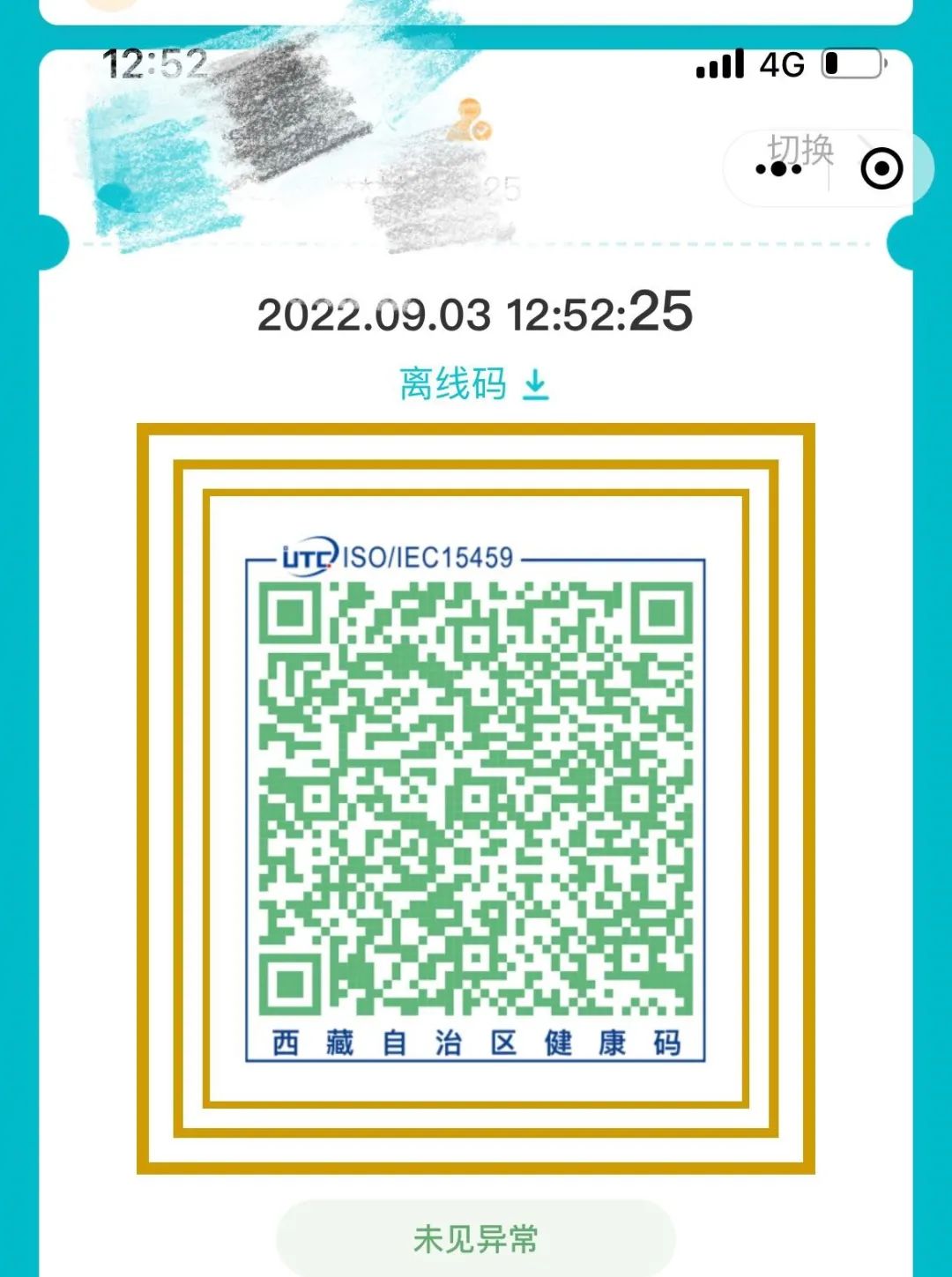Screen dimensions: 952x1277
Task: Toggle the offline code download option
Action: [536, 384]
